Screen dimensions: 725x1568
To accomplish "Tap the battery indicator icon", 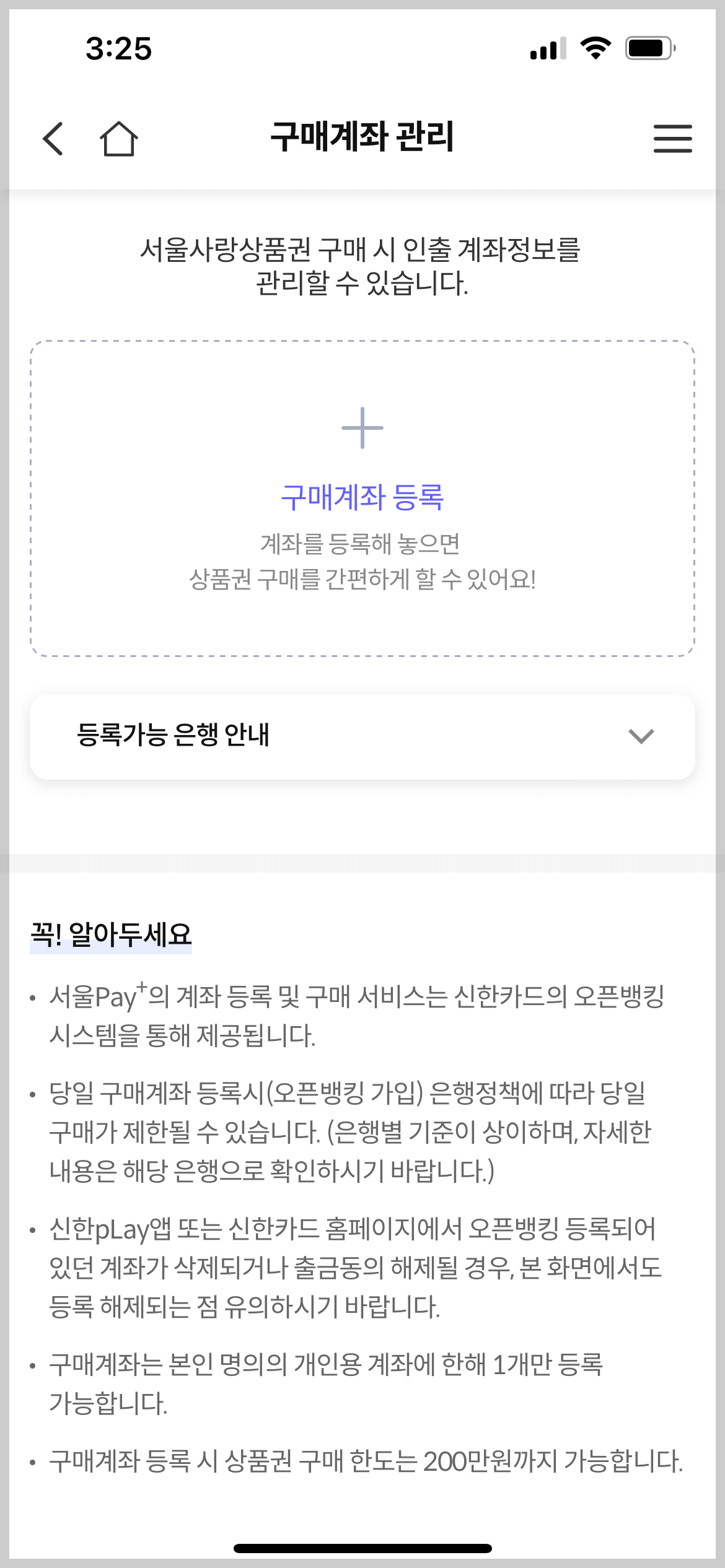I will tap(648, 46).
